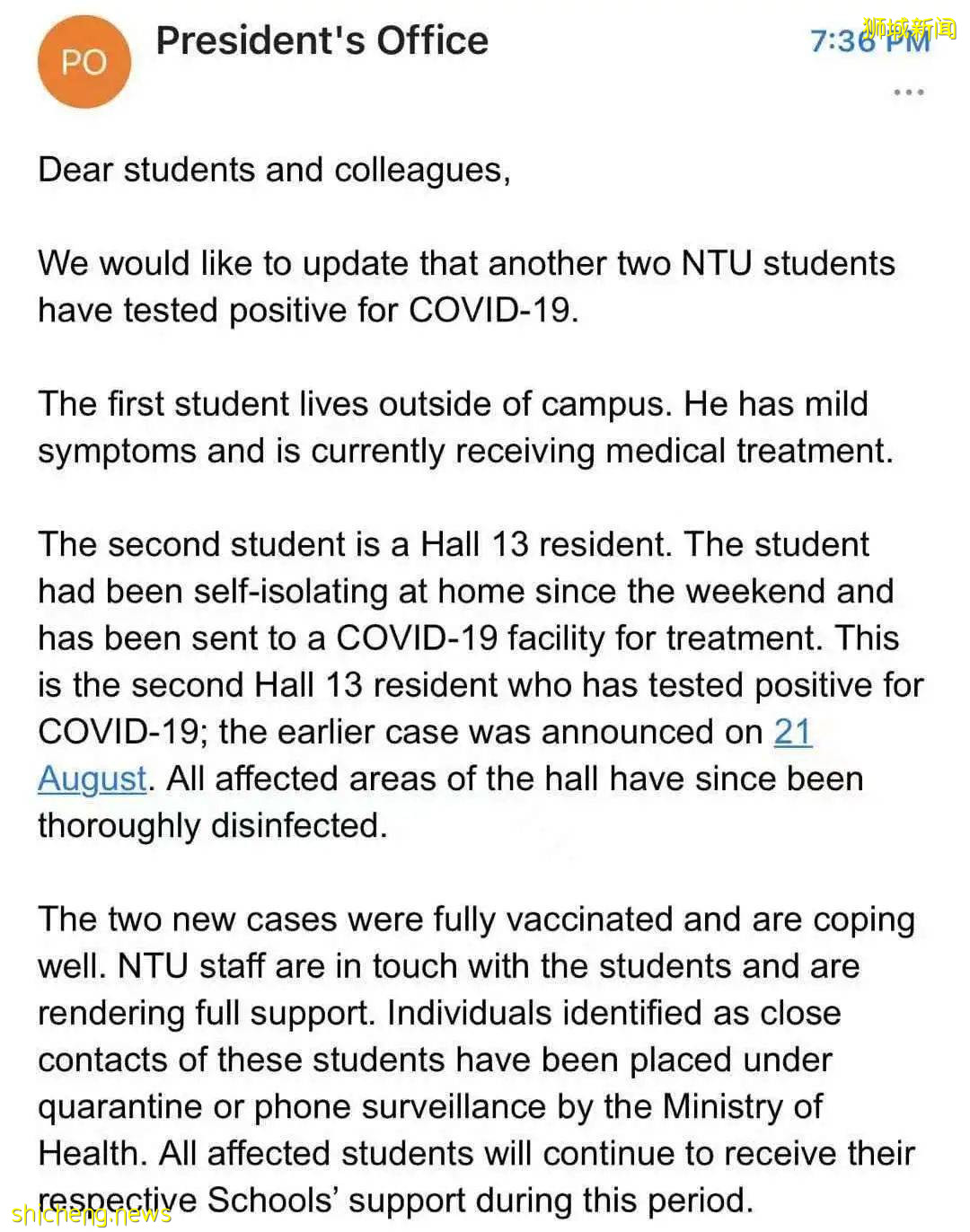This screenshot has width=970, height=1232.
Task: View President's Office sender avatar details
Action: tap(84, 62)
